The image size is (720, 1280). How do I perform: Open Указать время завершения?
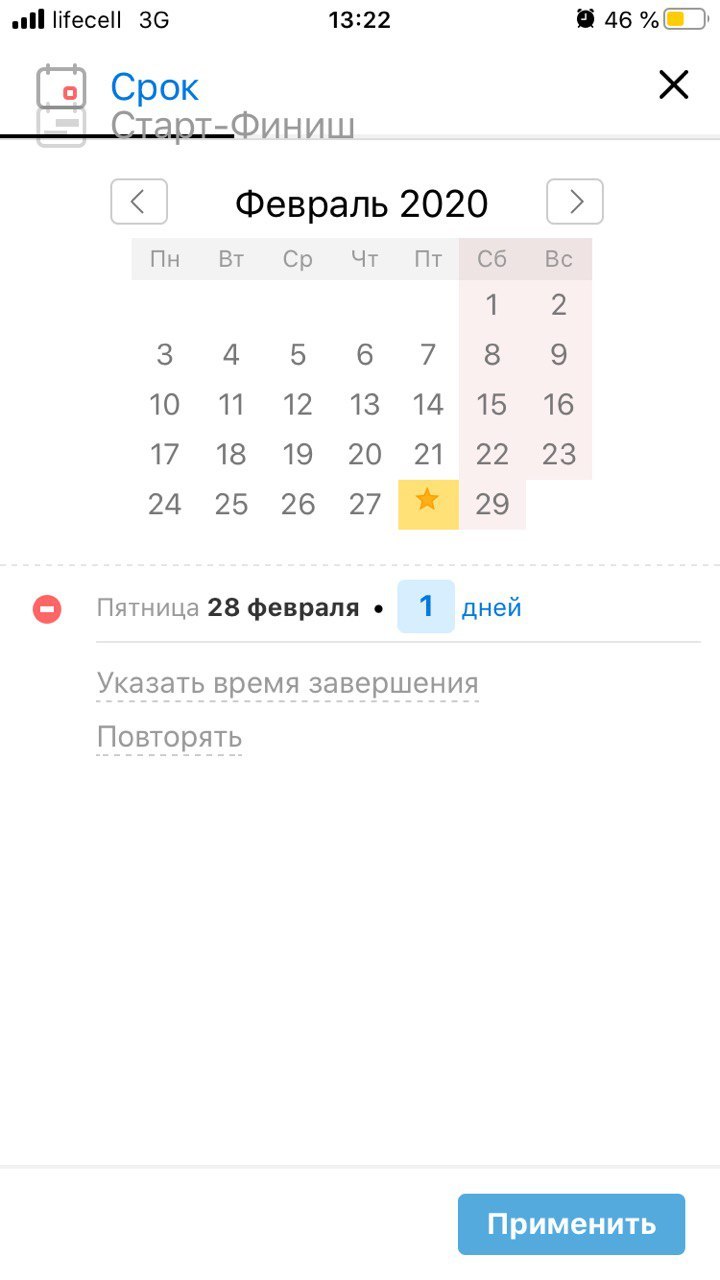(287, 684)
